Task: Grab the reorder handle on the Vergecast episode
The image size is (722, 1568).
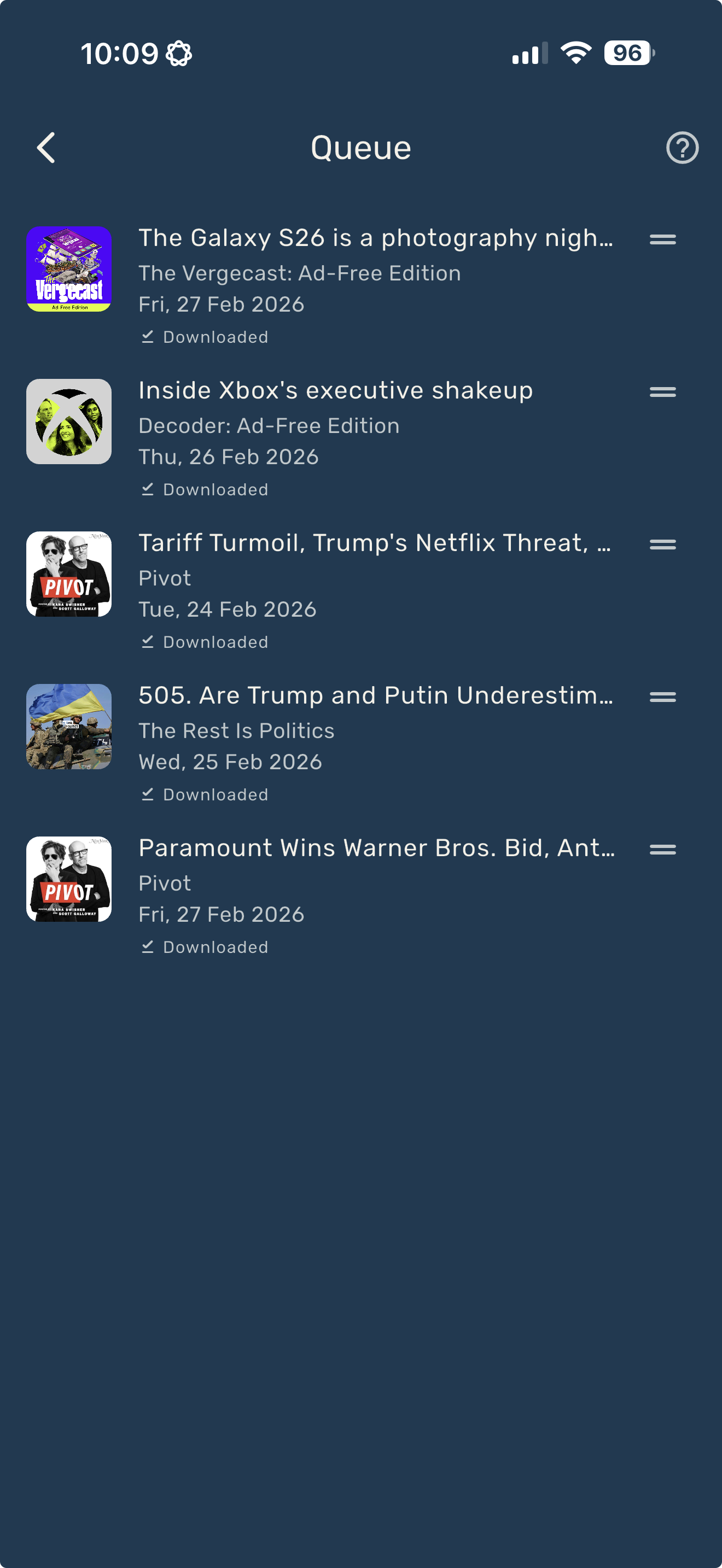Action: click(663, 239)
